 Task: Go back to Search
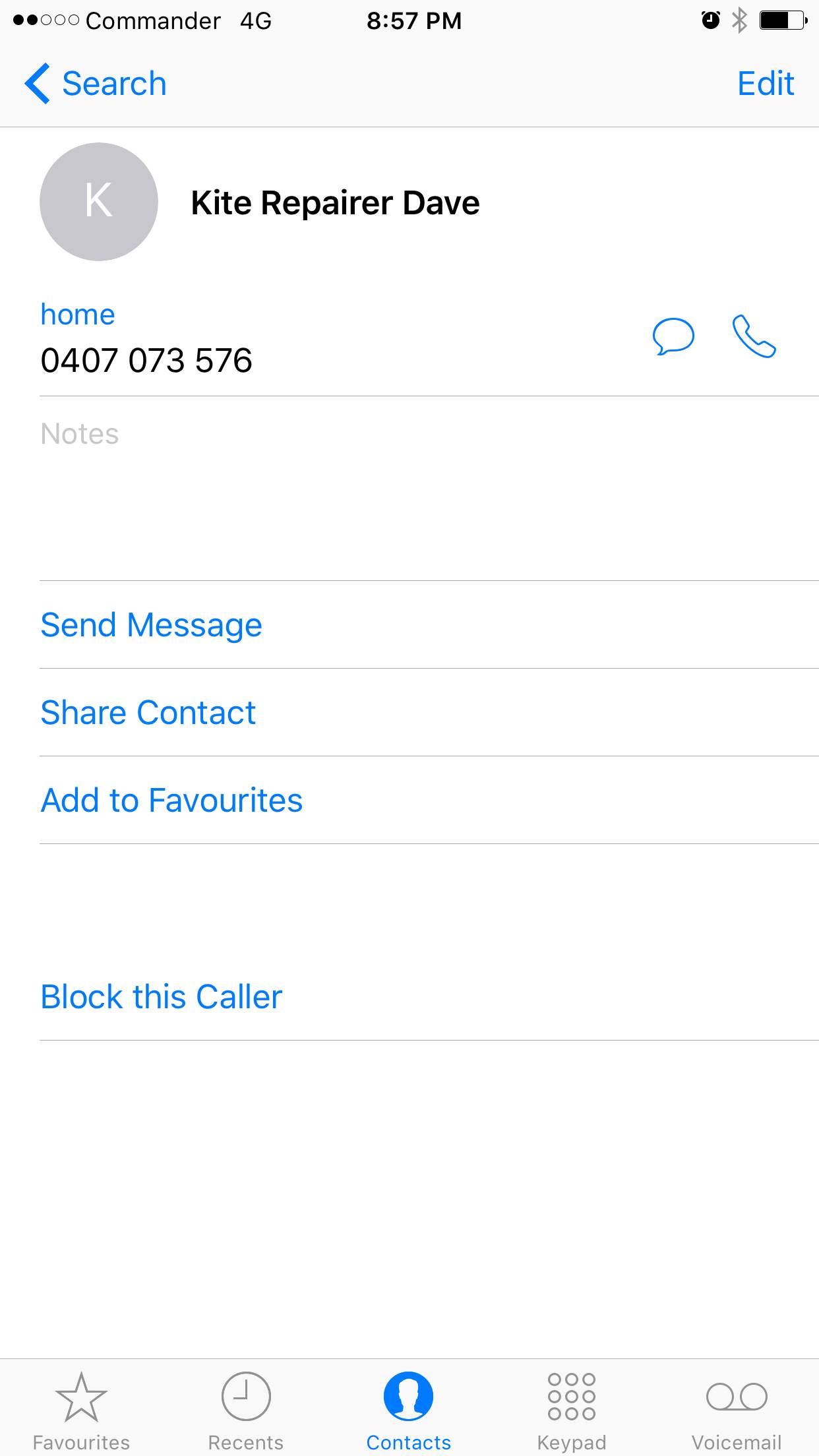click(x=96, y=84)
